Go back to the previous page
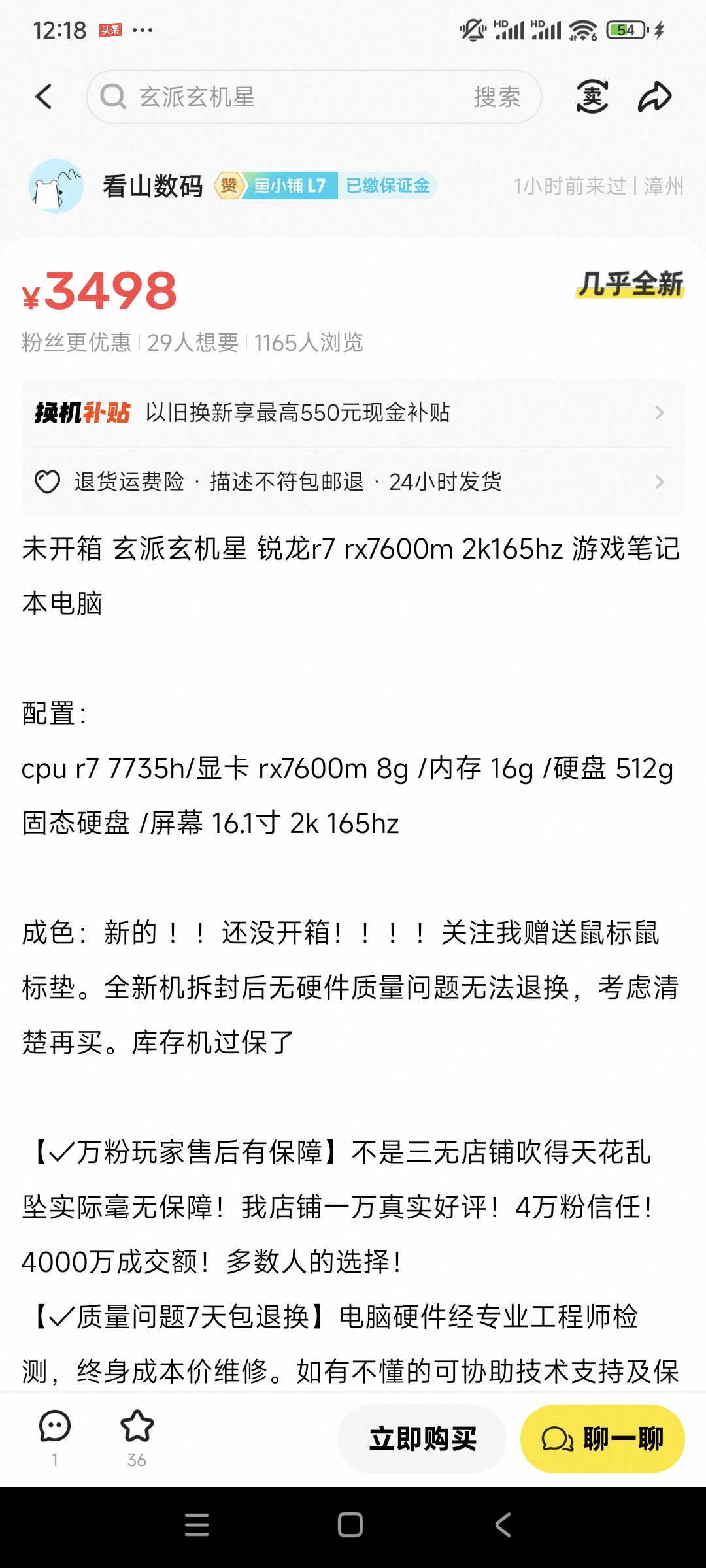 (x=44, y=97)
